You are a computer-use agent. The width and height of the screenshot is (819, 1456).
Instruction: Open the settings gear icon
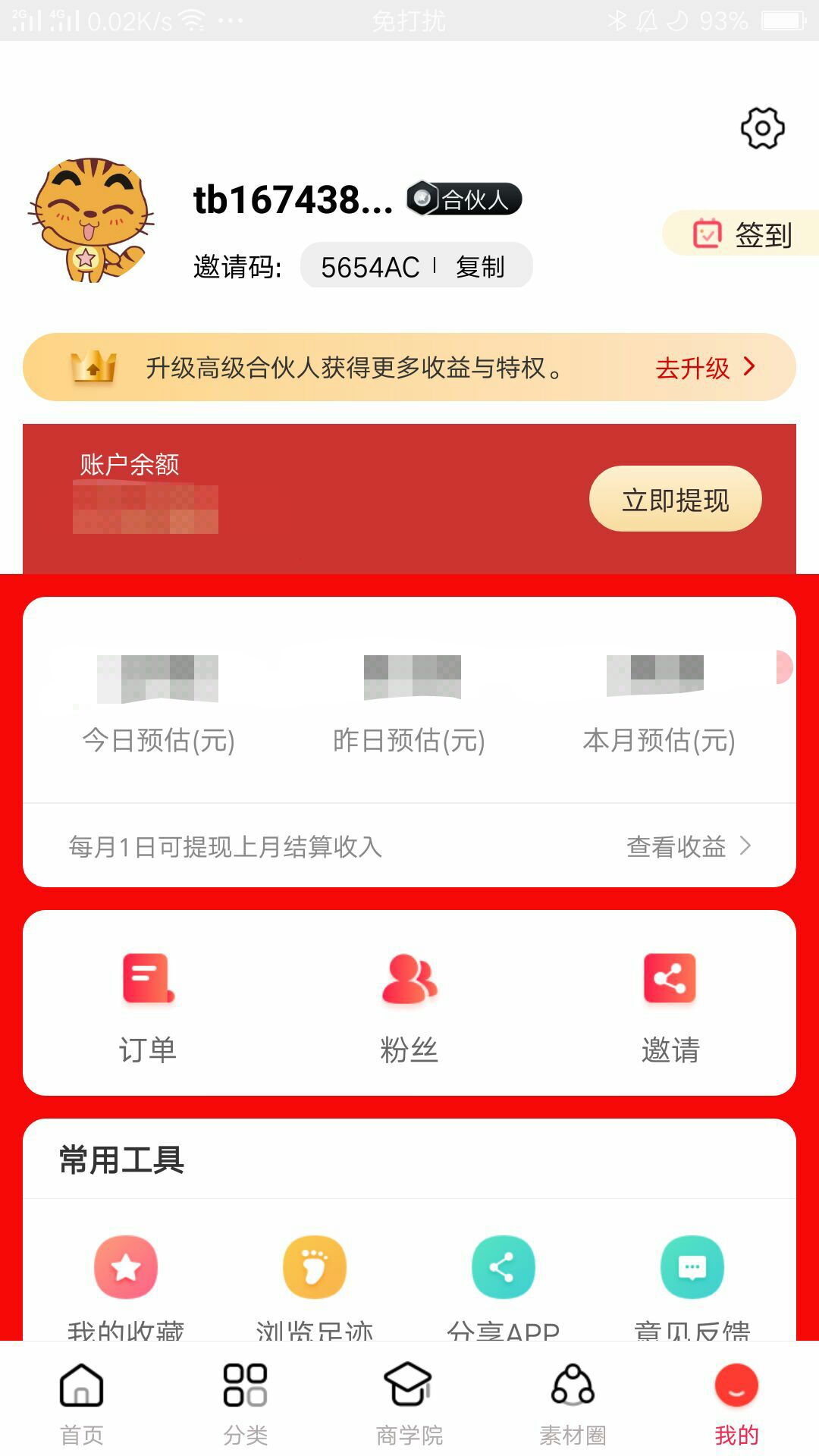pos(762,128)
